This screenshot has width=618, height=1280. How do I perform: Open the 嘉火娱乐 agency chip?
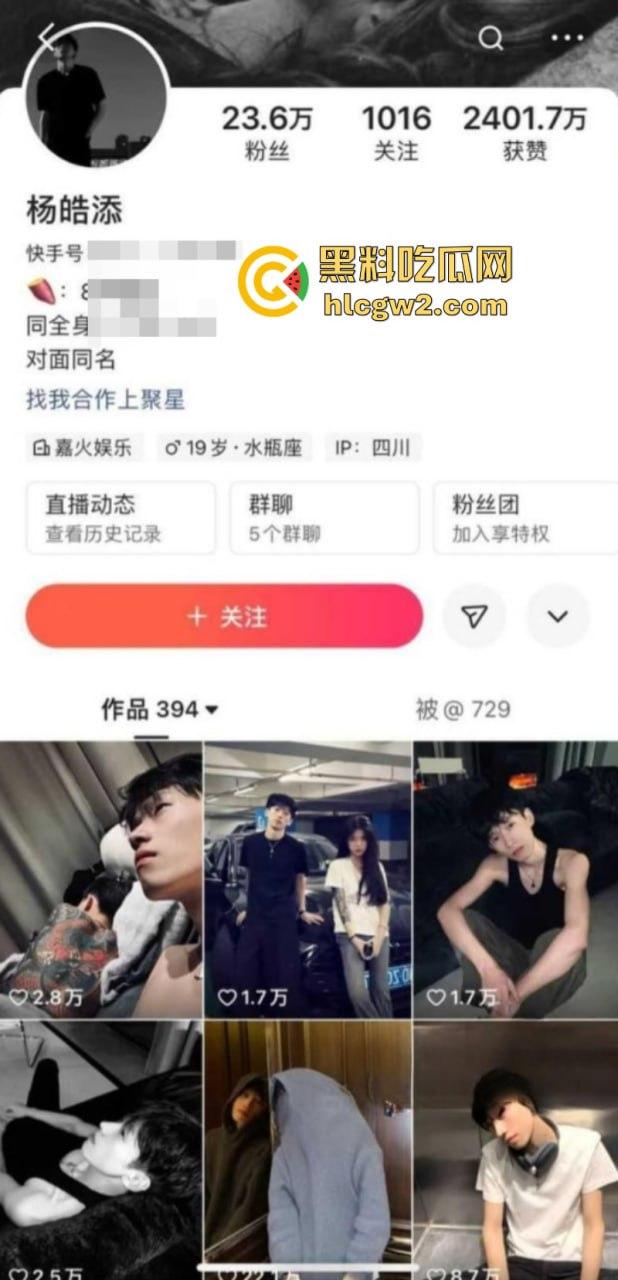(x=84, y=447)
